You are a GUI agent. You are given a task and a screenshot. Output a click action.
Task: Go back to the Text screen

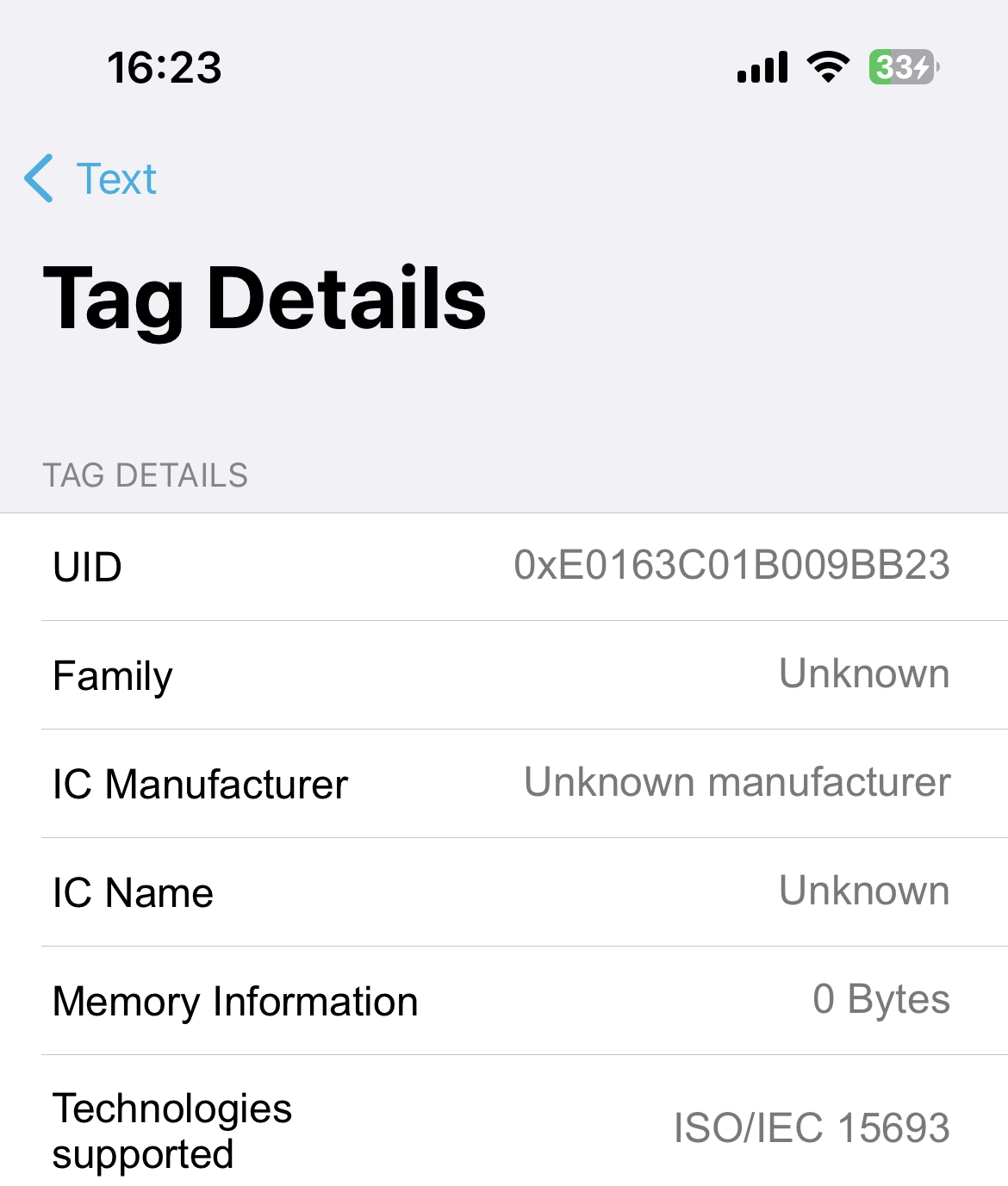point(90,179)
